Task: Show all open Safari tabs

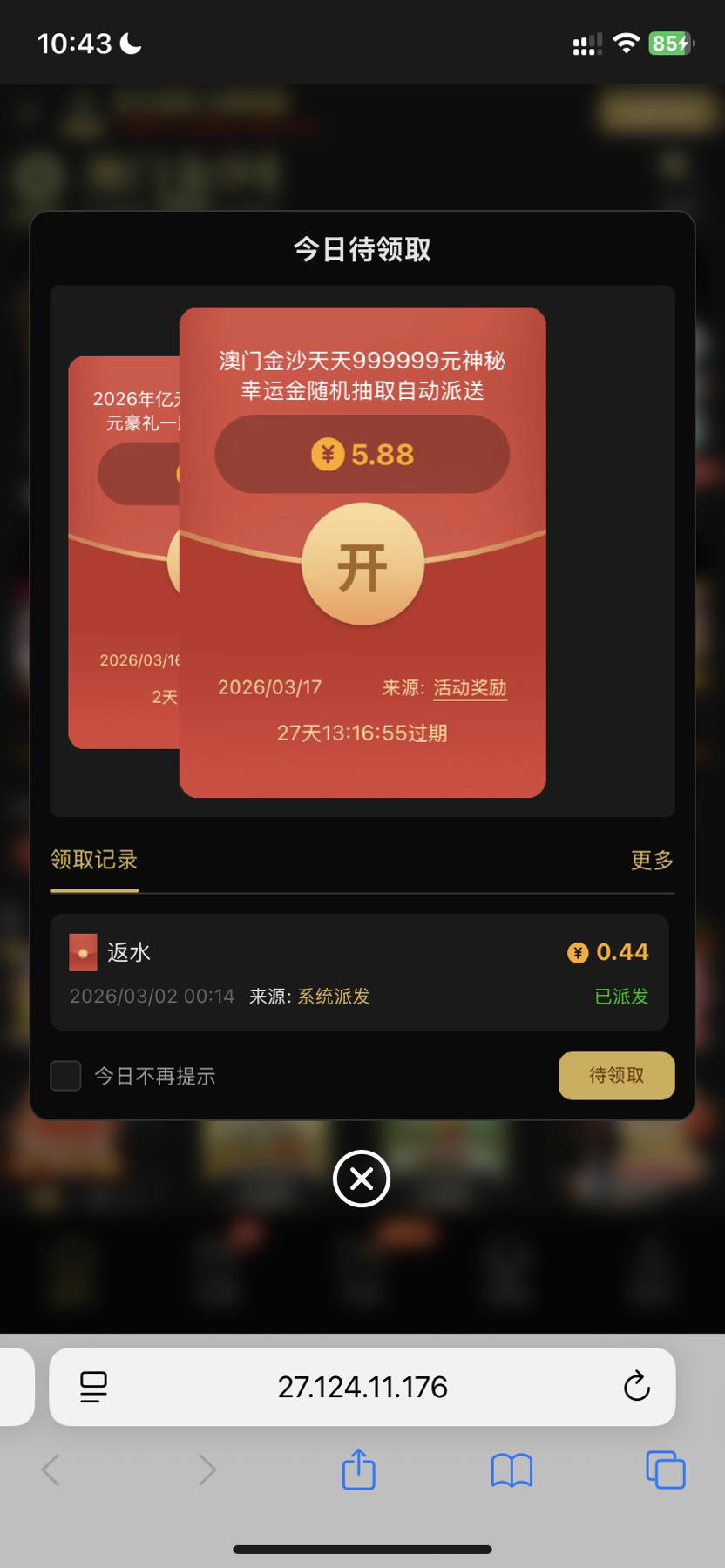Action: coord(666,1470)
